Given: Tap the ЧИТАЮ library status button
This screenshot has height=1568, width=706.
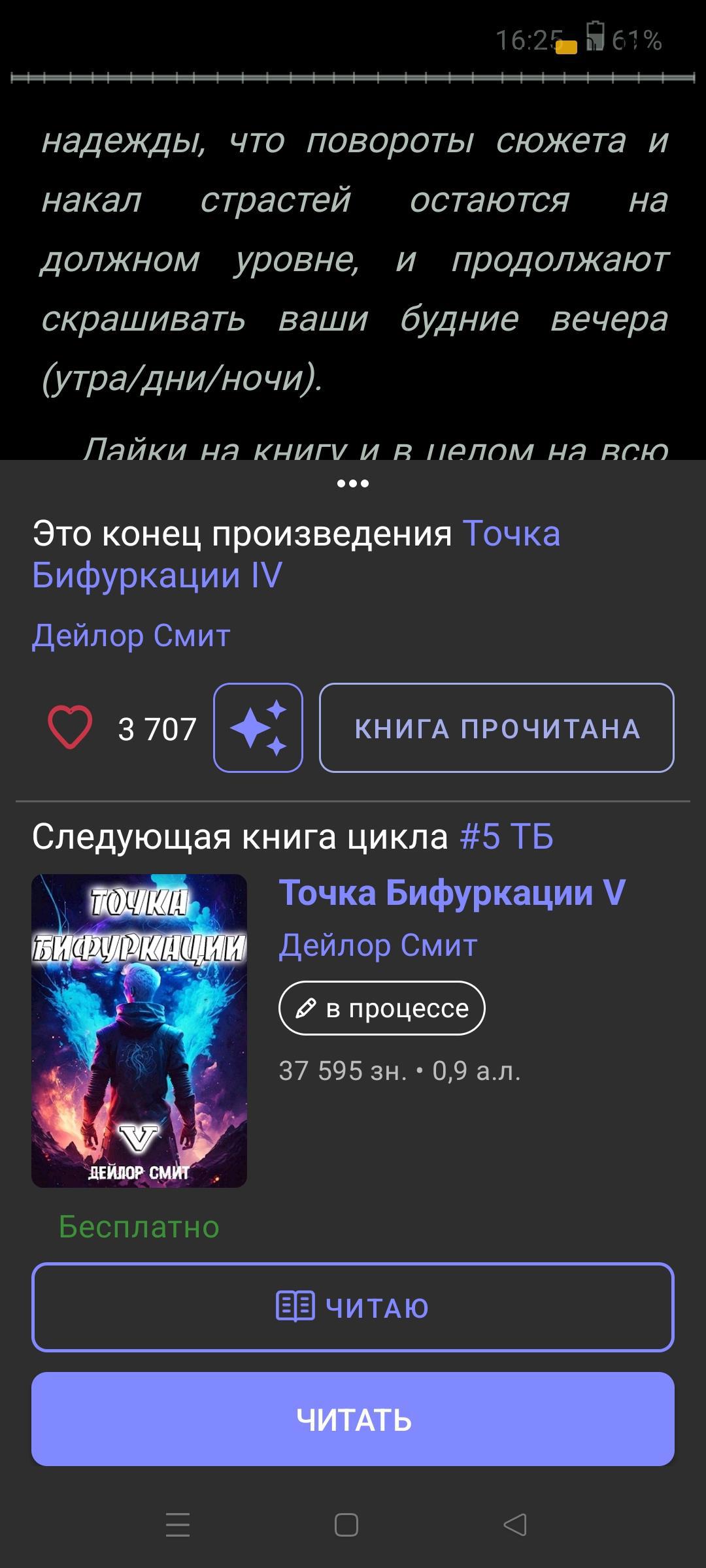Looking at the screenshot, I should (353, 1307).
